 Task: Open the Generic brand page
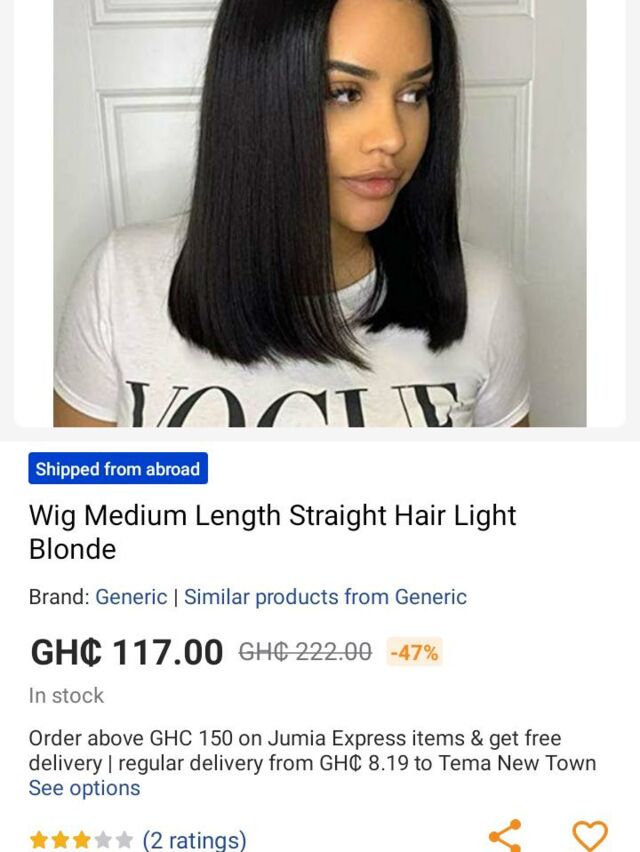tap(131, 597)
